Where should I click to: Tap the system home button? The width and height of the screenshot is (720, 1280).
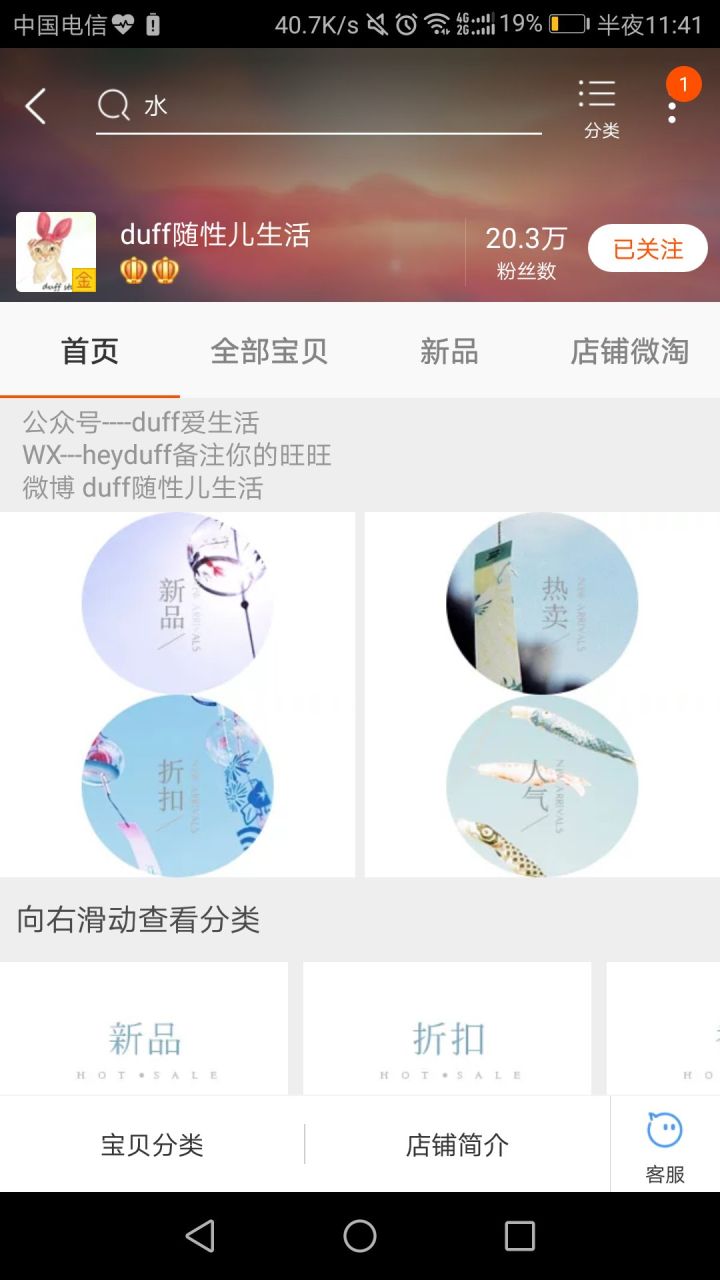[360, 1236]
